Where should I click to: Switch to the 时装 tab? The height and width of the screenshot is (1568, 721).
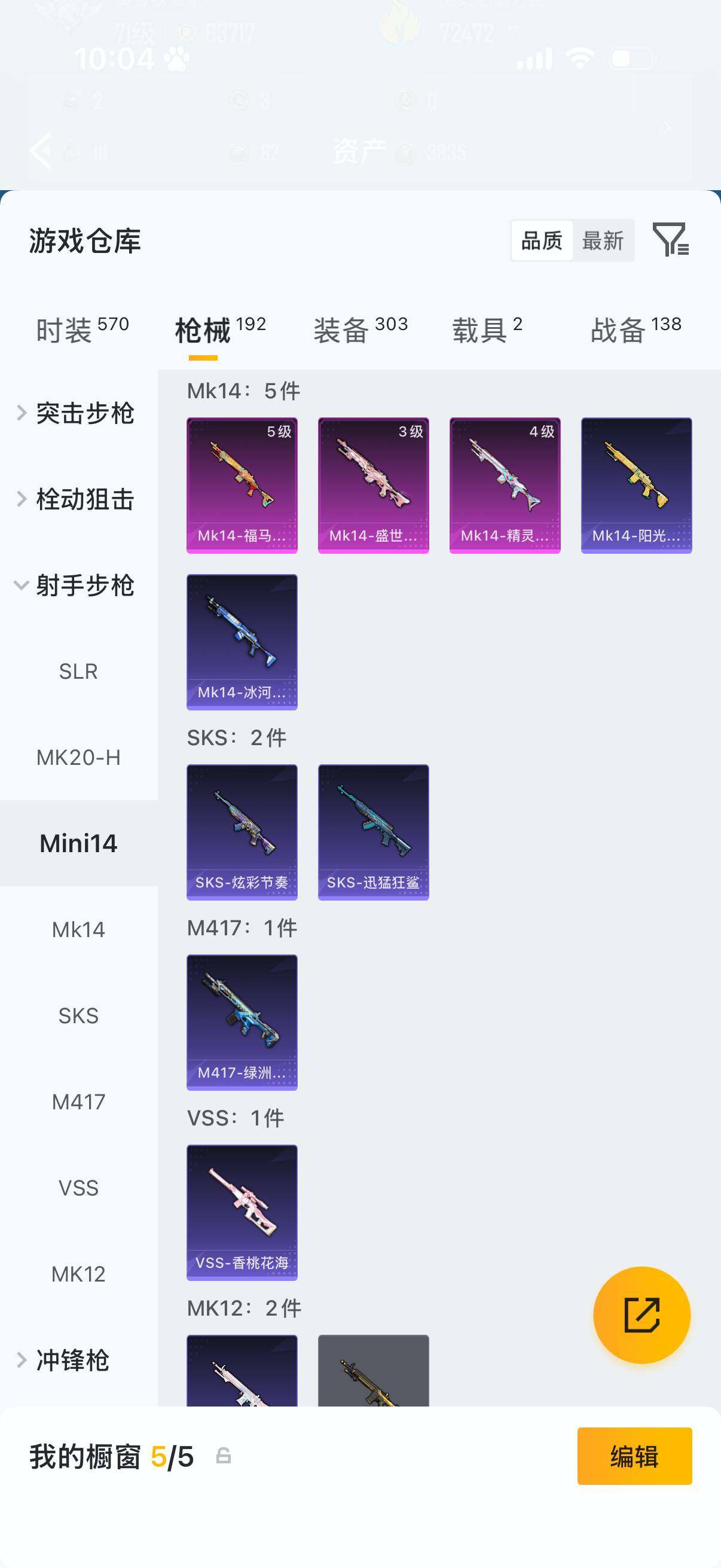[x=67, y=328]
